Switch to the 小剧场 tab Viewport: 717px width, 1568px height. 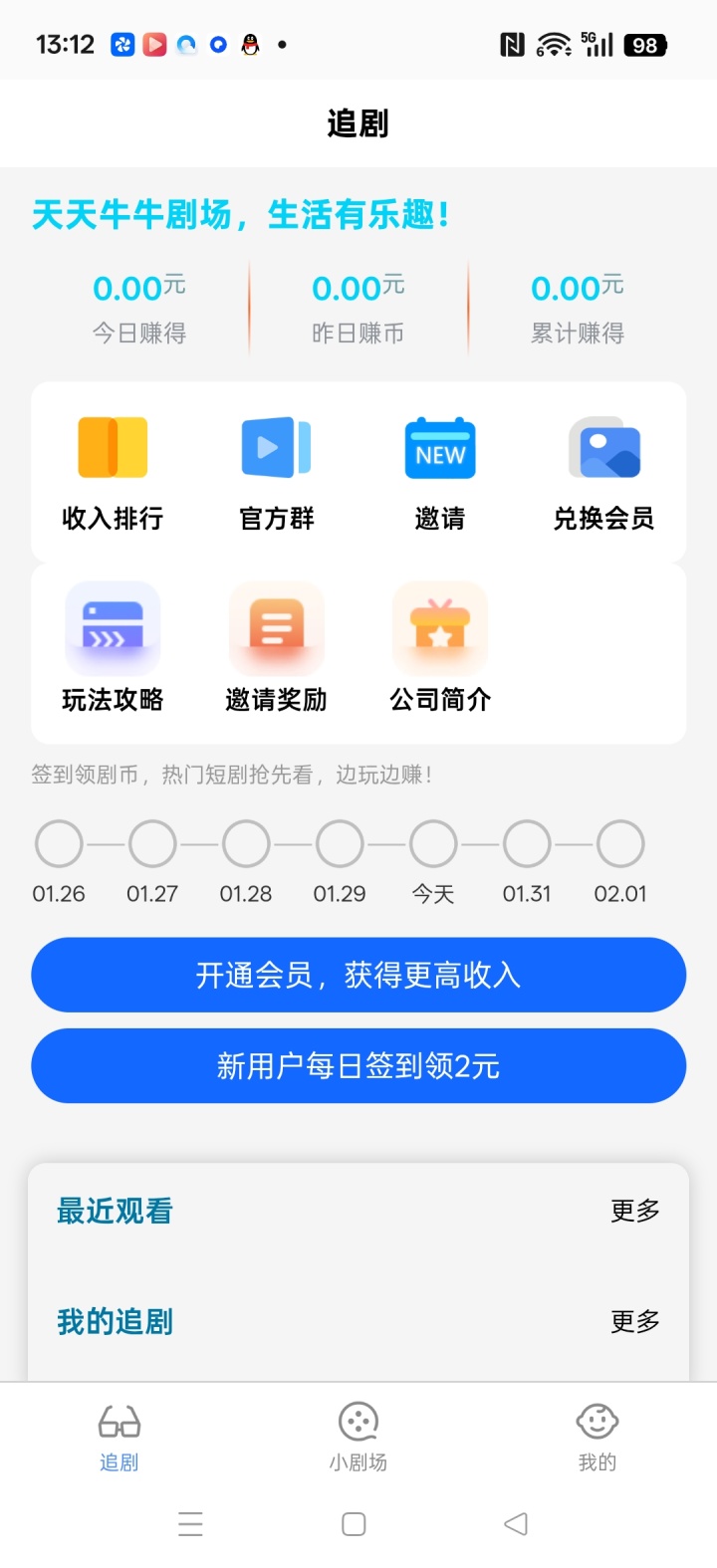tap(358, 1437)
